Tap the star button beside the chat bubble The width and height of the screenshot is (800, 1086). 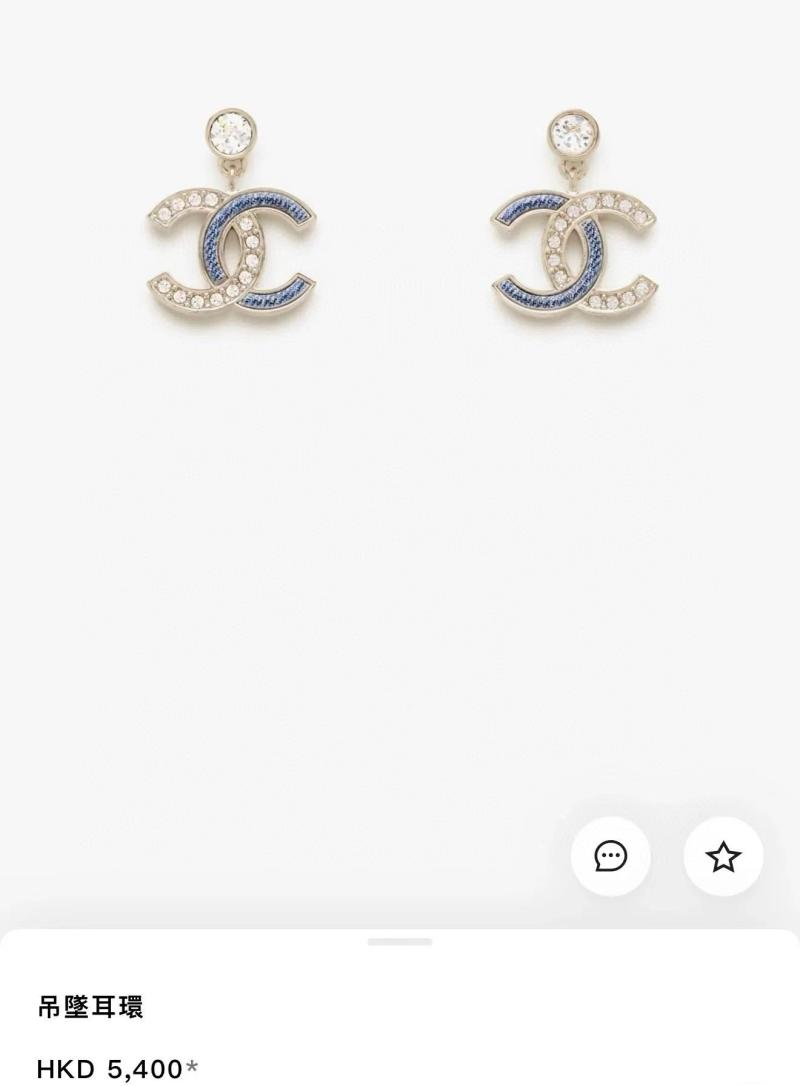[x=722, y=858]
